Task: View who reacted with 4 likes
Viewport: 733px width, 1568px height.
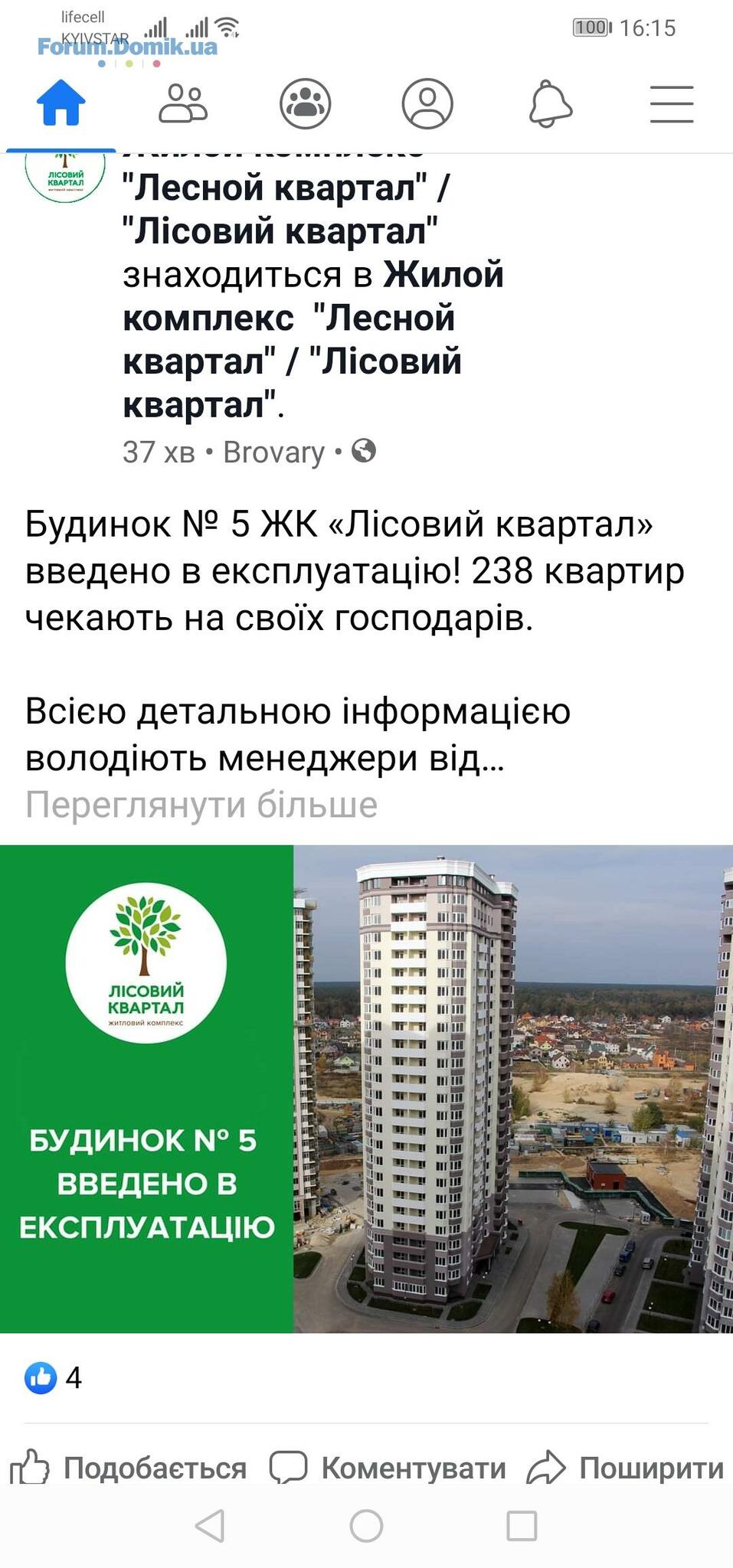Action: 53,1377
